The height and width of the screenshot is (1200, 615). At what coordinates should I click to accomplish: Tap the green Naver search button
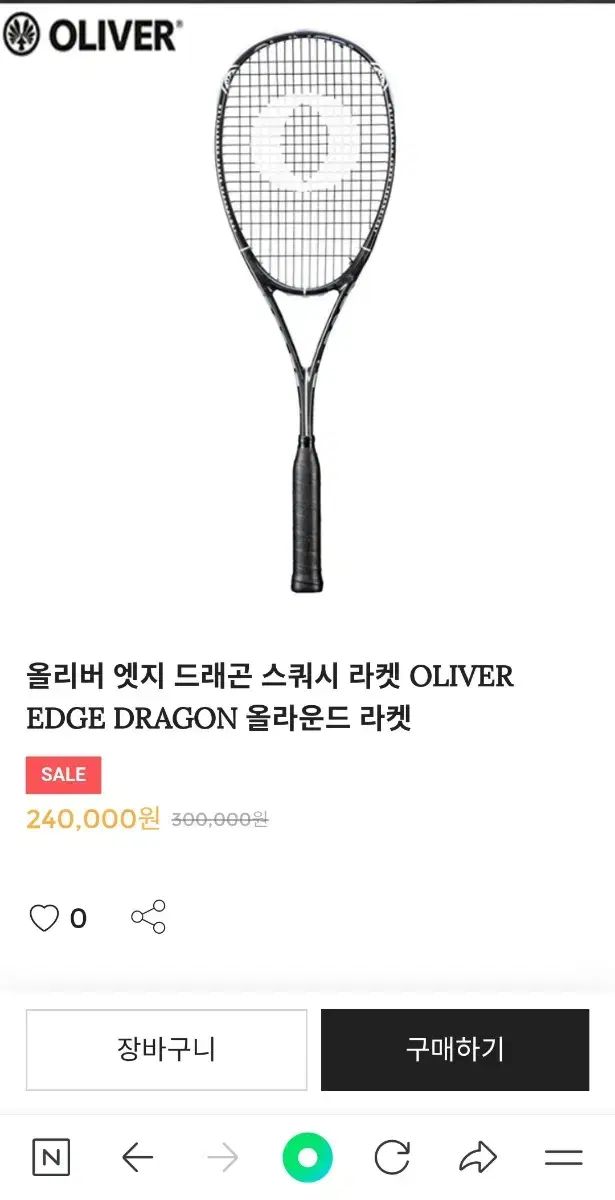click(307, 1158)
